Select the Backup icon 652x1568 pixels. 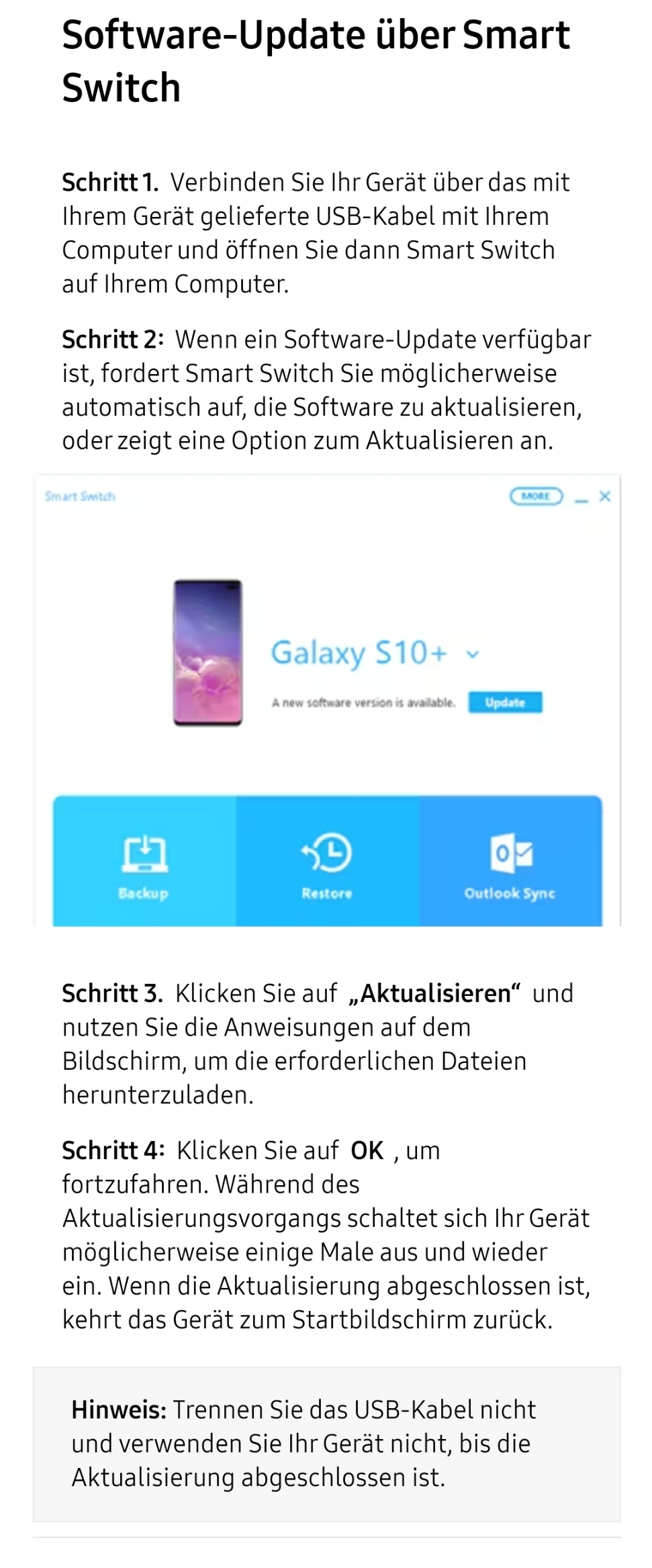click(143, 893)
